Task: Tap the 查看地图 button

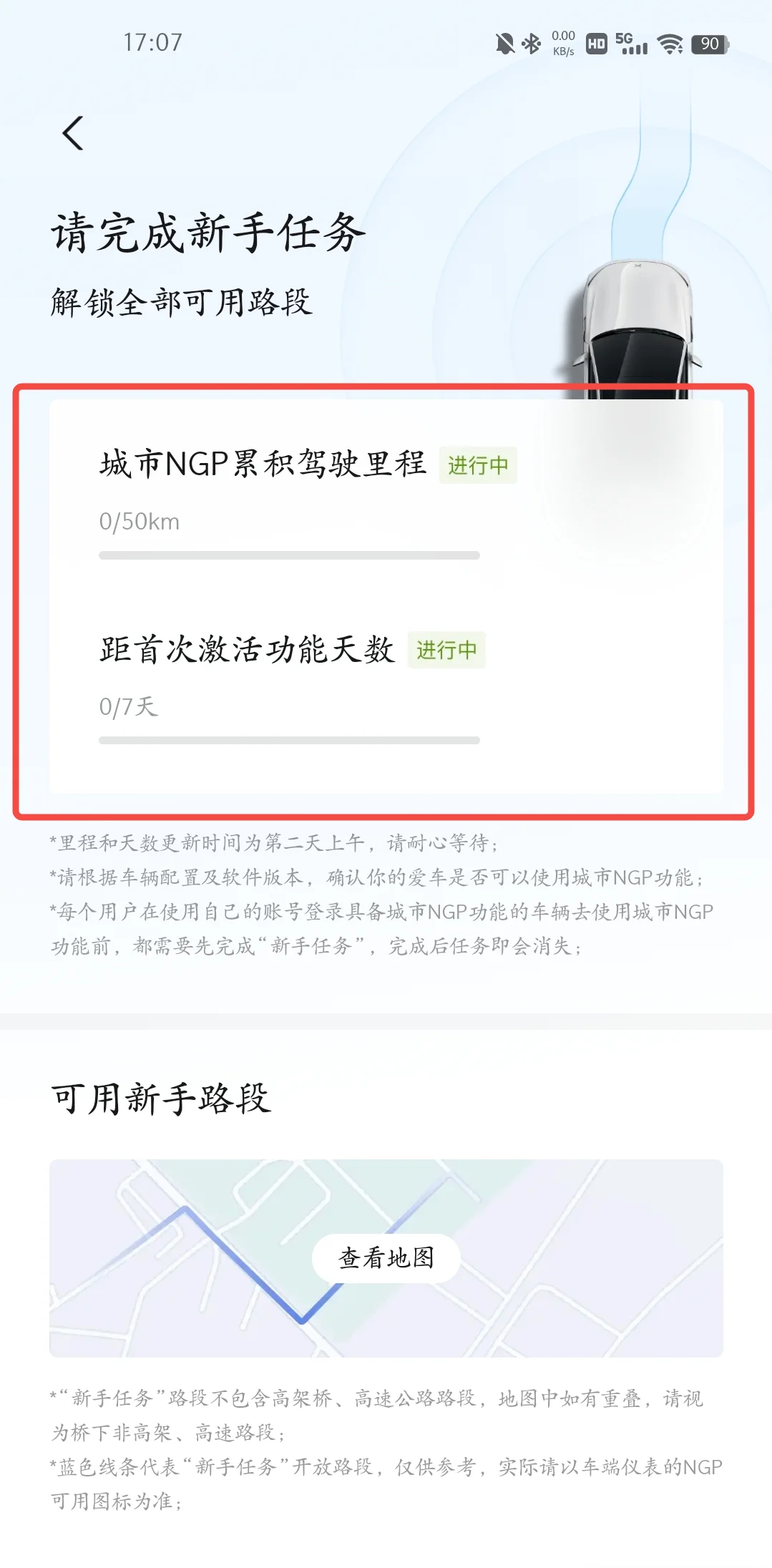Action: 386,1258
